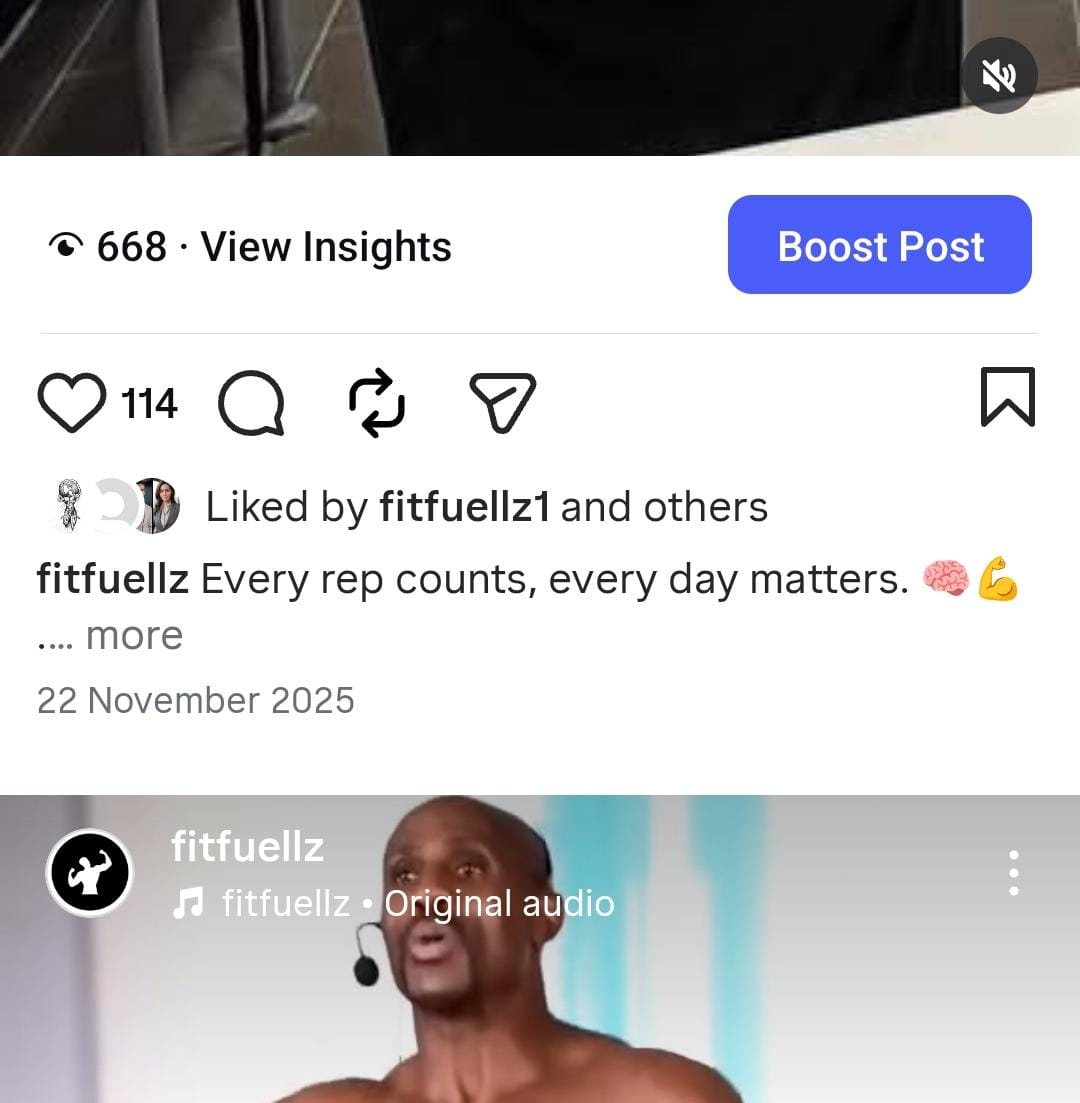1080x1103 pixels.
Task: Open View Insights for the post
Action: pos(326,247)
